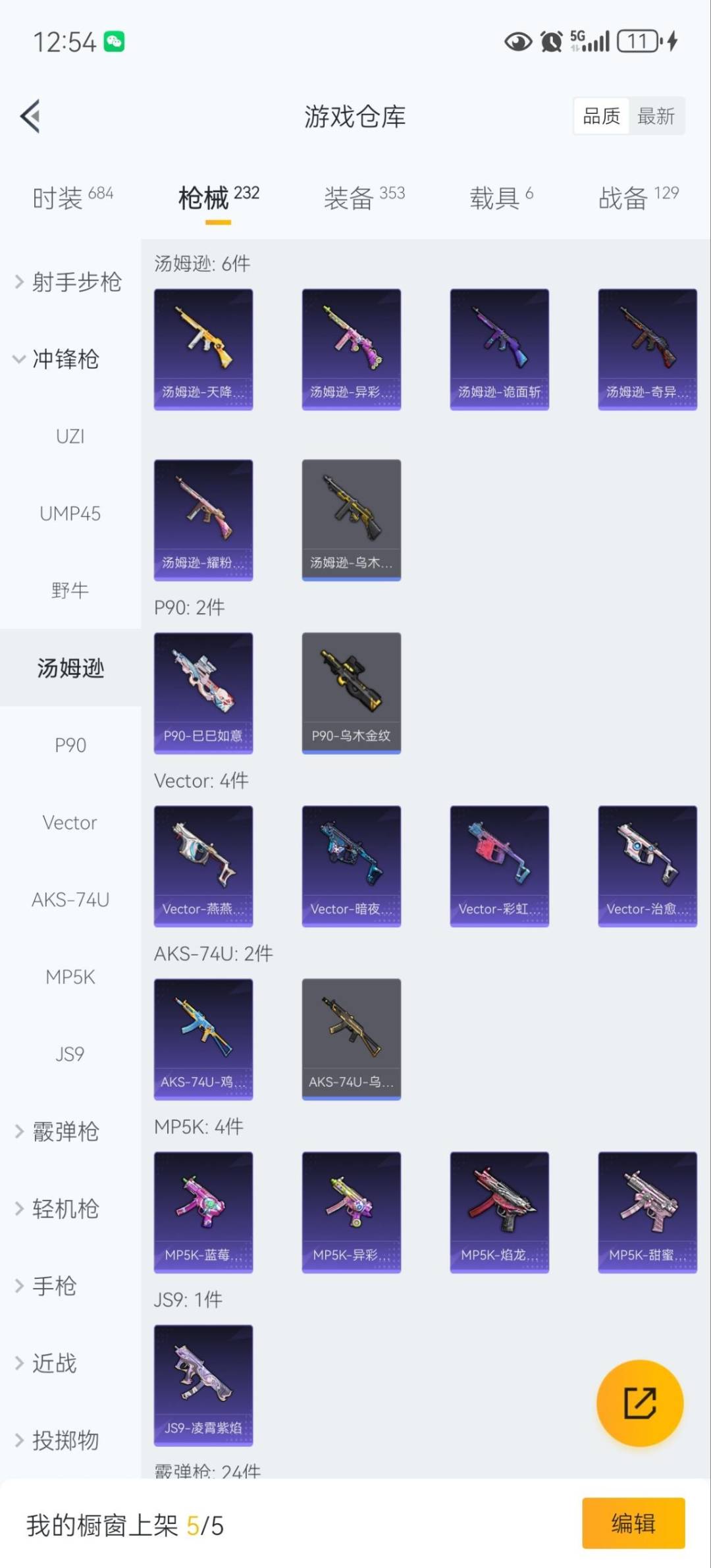The width and height of the screenshot is (711, 1568).
Task: Expand the 射手步枪 category
Action: (72, 282)
